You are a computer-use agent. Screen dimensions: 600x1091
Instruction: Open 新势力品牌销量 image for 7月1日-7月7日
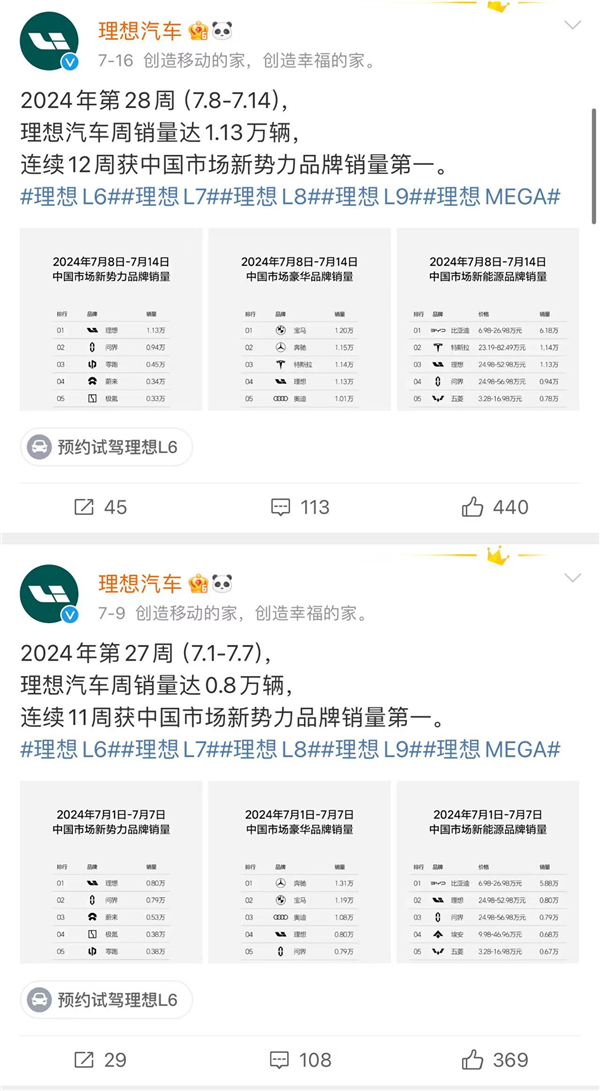point(111,872)
